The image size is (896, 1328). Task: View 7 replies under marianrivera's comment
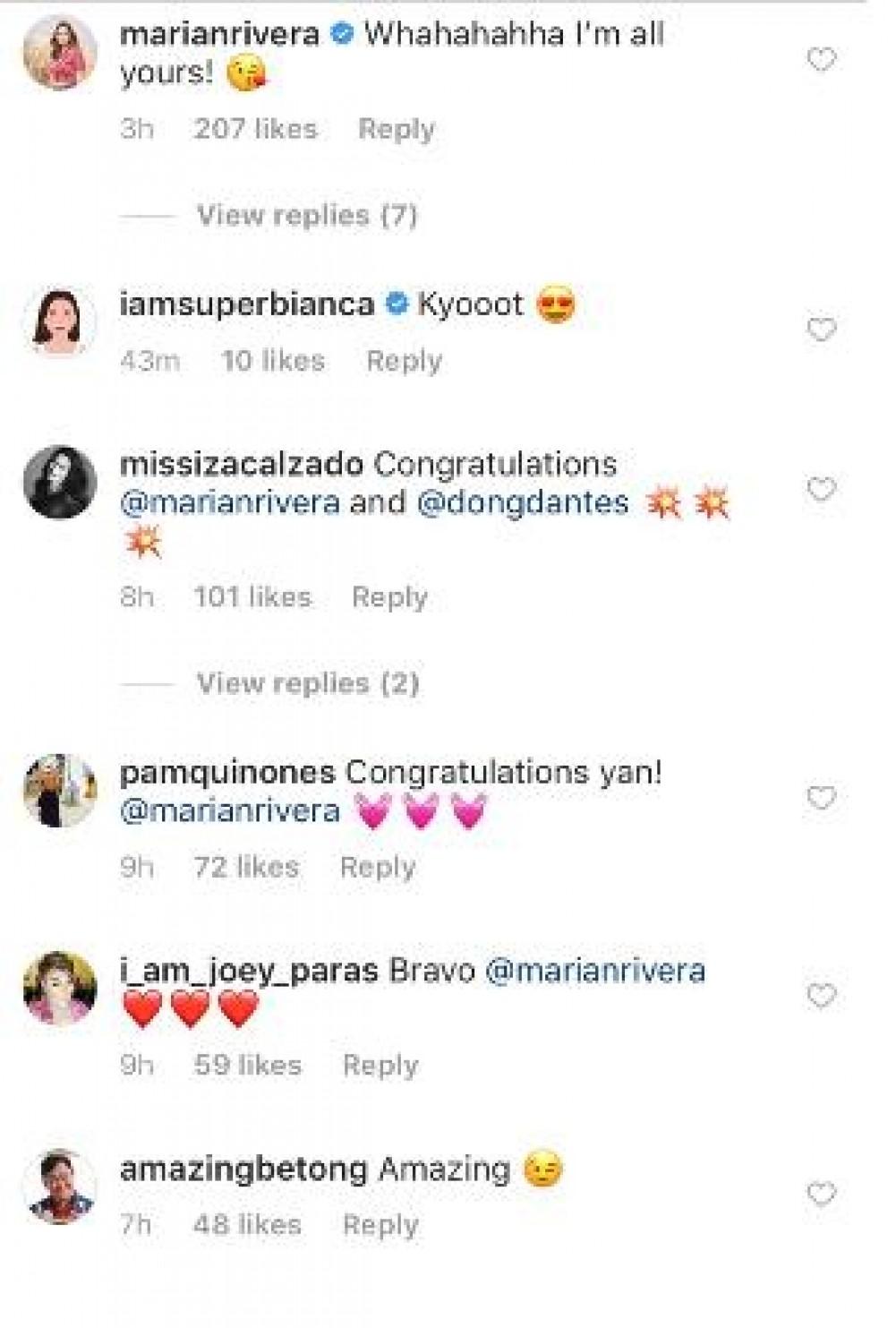307,216
